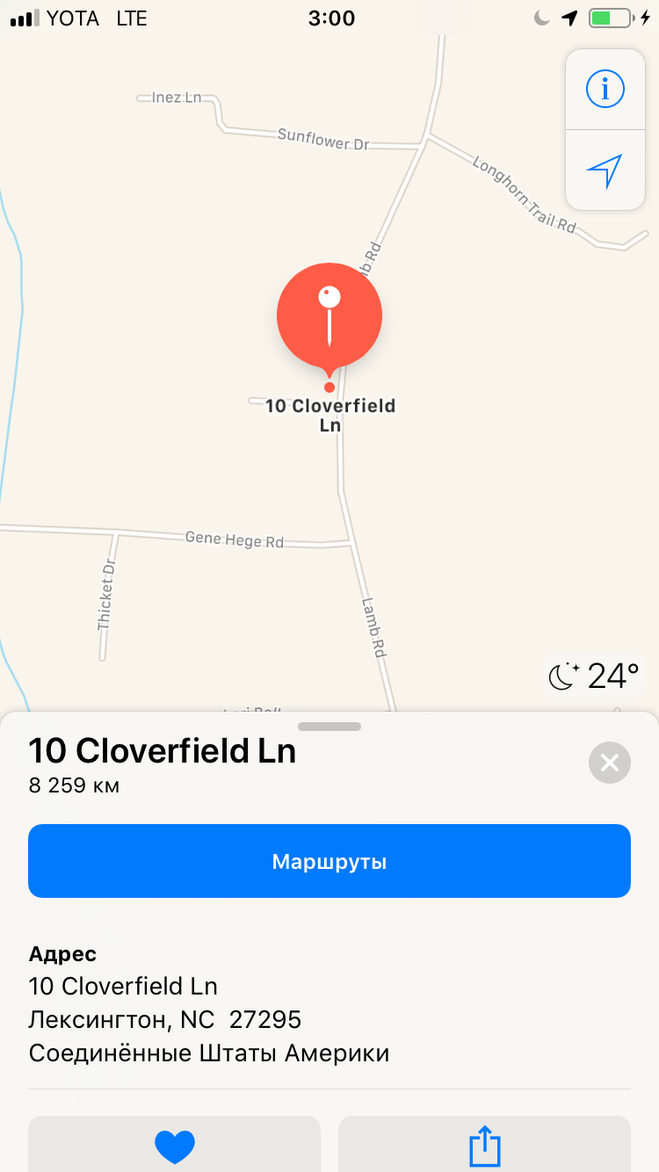Get directions with the Маршруты button
This screenshot has height=1172, width=659.
(329, 861)
